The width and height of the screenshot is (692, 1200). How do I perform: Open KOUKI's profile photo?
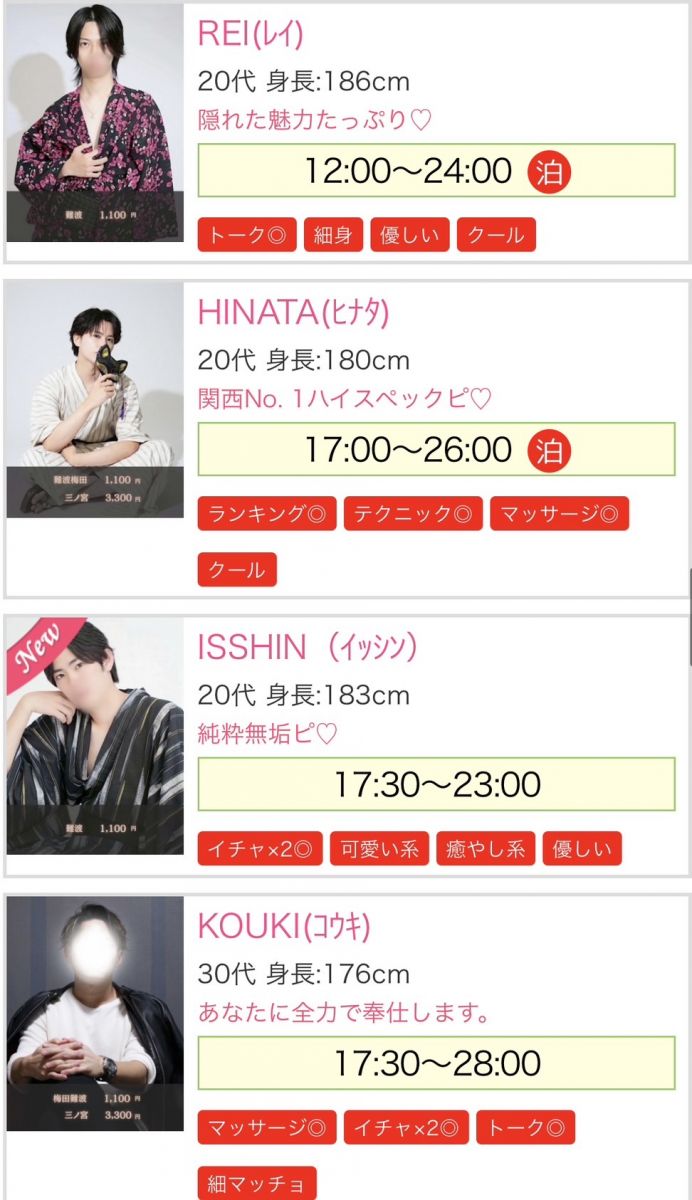[95, 1012]
